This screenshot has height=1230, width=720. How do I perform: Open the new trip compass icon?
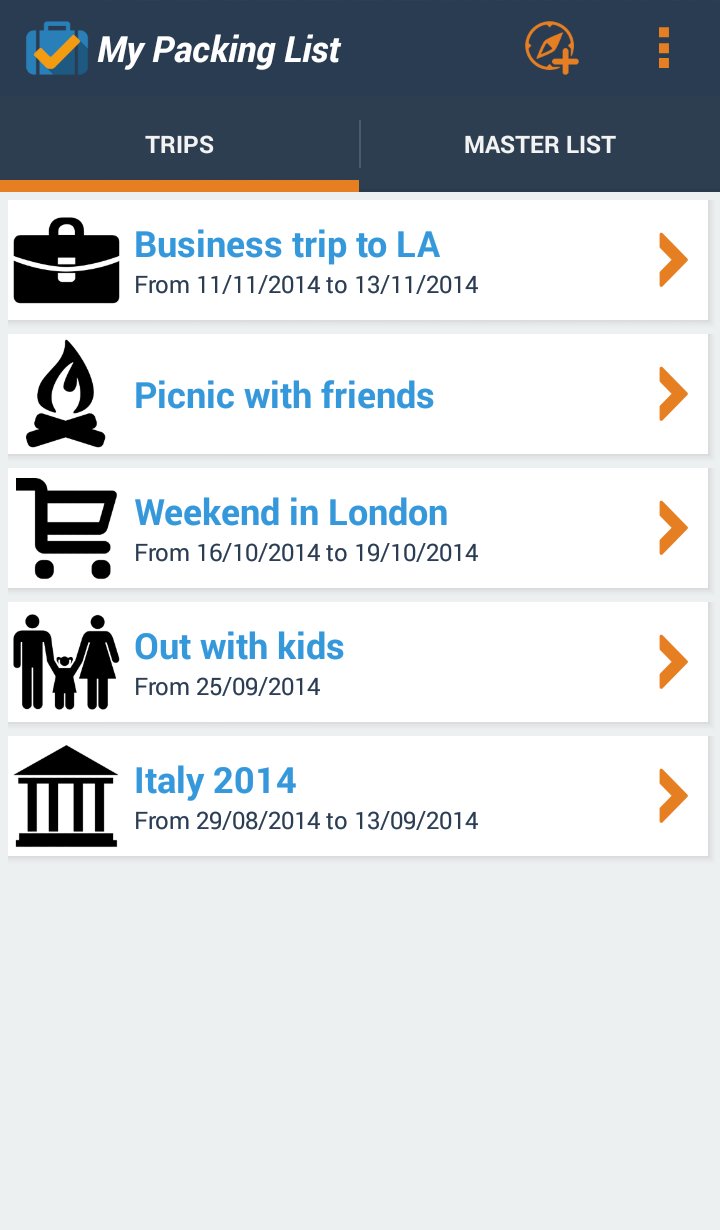(551, 47)
